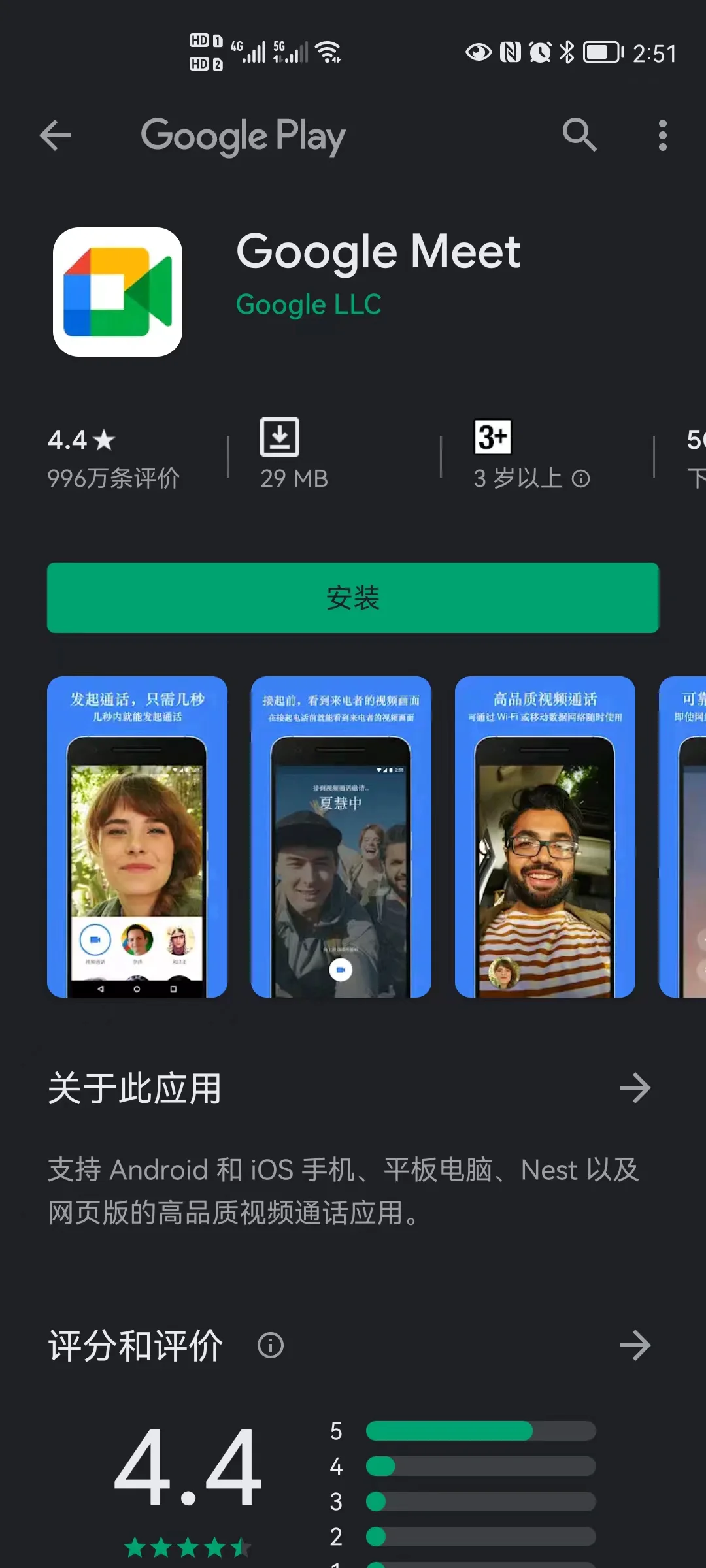Image resolution: width=706 pixels, height=1568 pixels.
Task: Open the three-dot overflow menu
Action: [662, 135]
